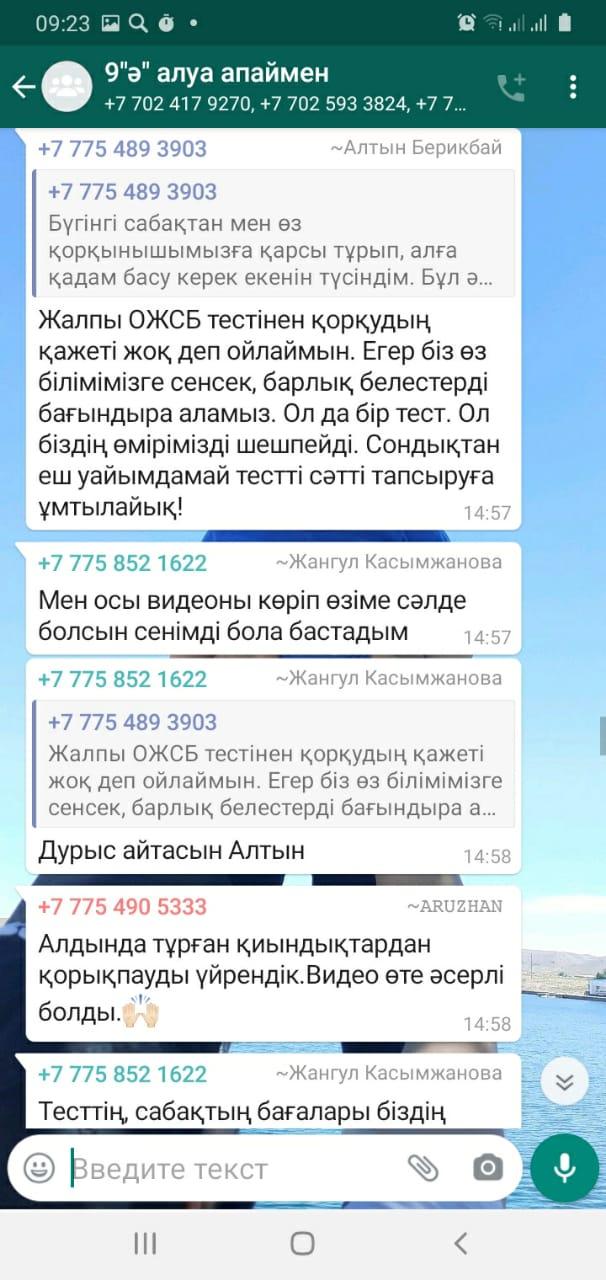The height and width of the screenshot is (1280, 606).
Task: Attach a file with the paperclip
Action: (423, 1167)
